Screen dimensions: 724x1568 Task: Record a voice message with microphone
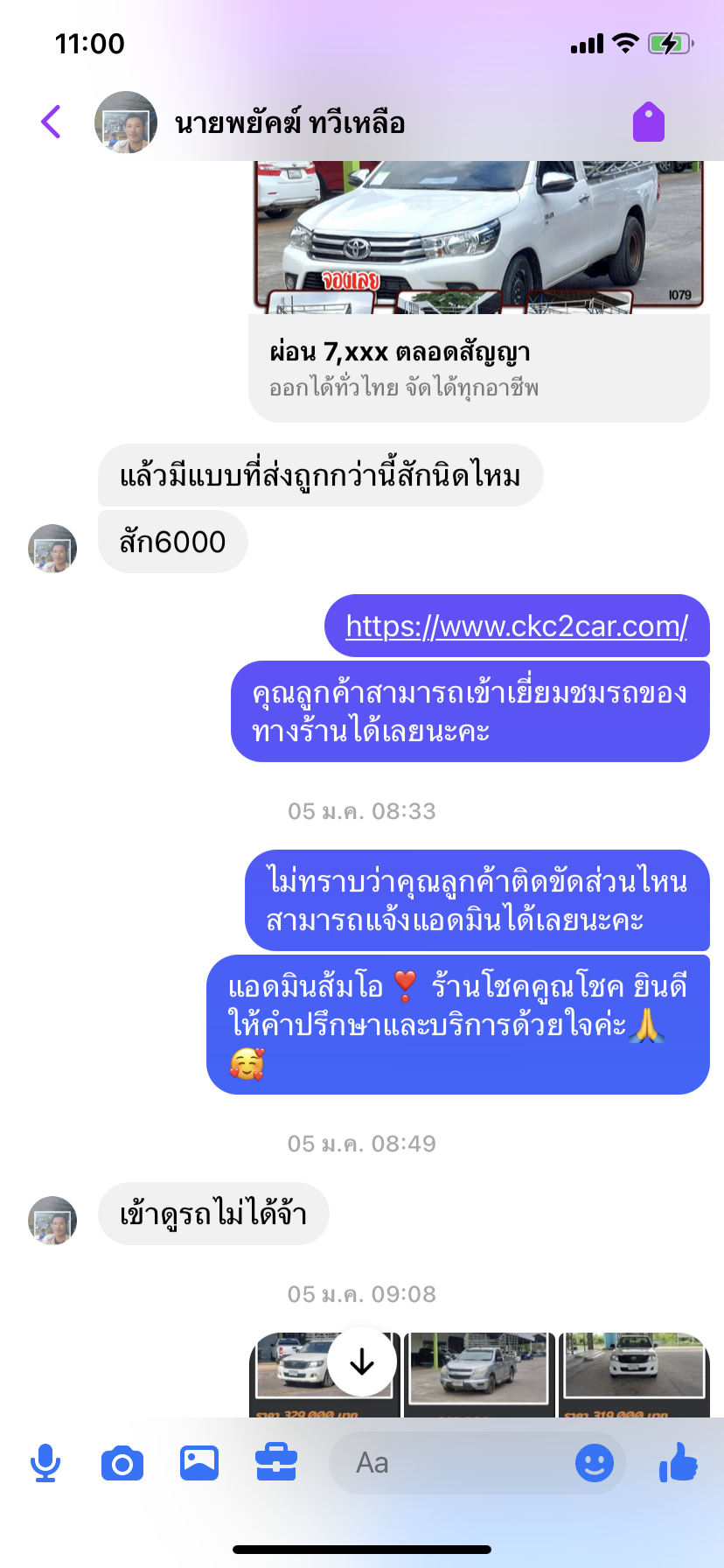click(45, 1463)
